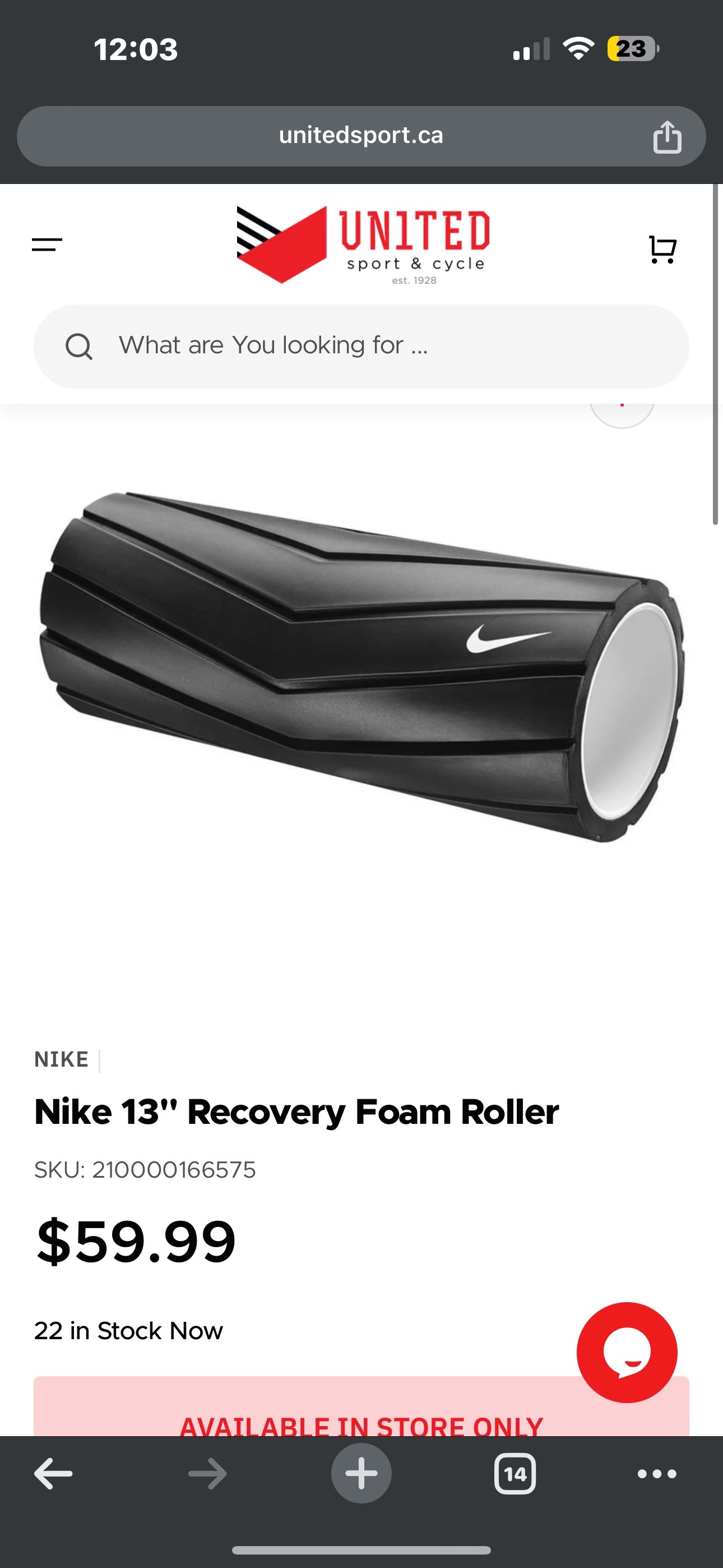The height and width of the screenshot is (1568, 723).
Task: Open the foam roller product image
Action: pos(361,668)
